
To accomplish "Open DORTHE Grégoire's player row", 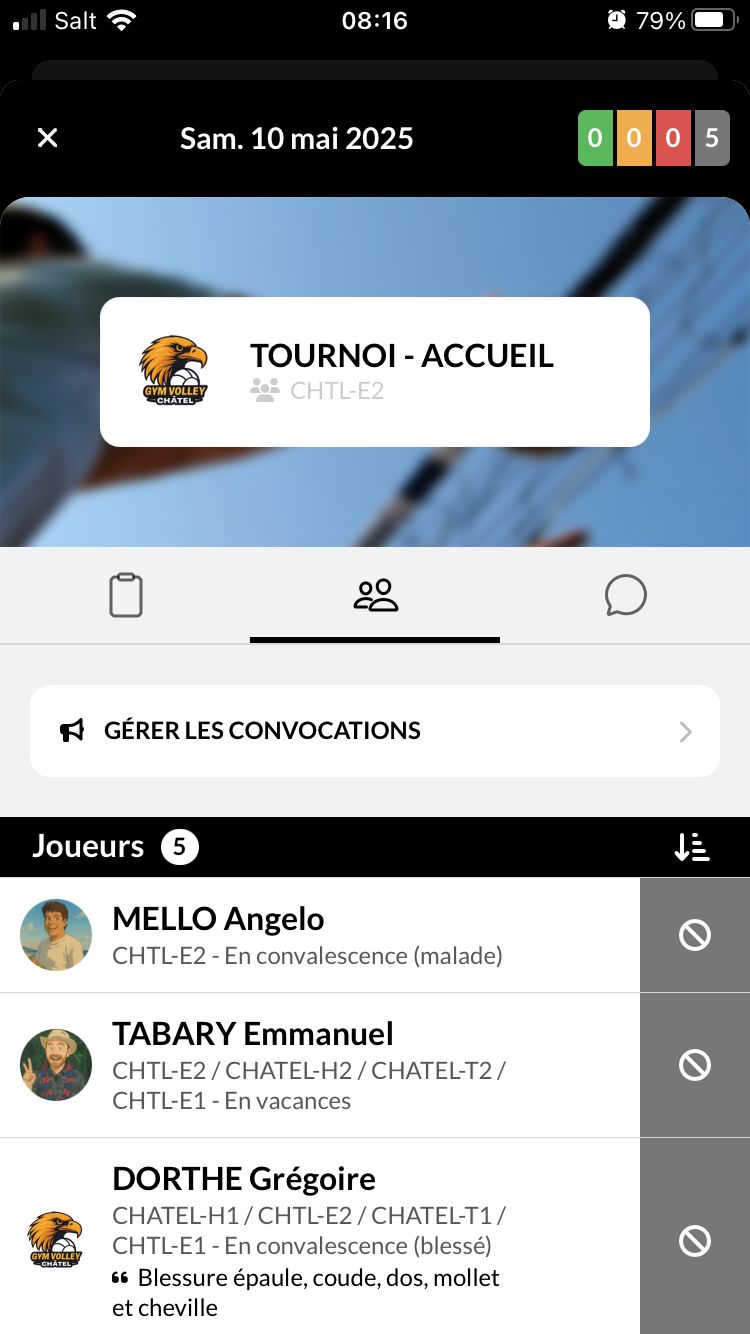I will point(320,1240).
